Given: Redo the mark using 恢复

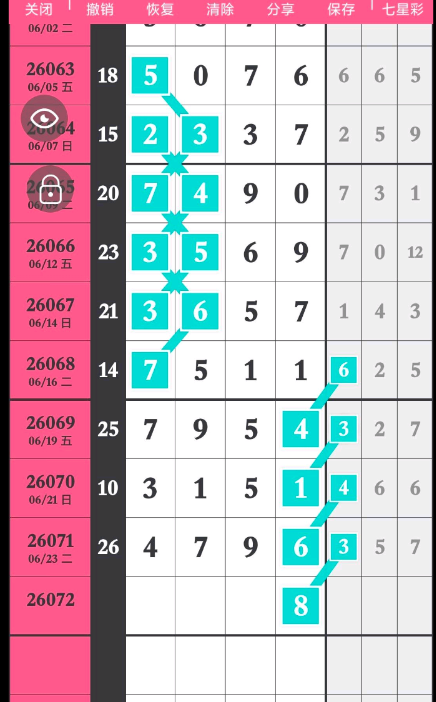Looking at the screenshot, I should coord(160,9).
